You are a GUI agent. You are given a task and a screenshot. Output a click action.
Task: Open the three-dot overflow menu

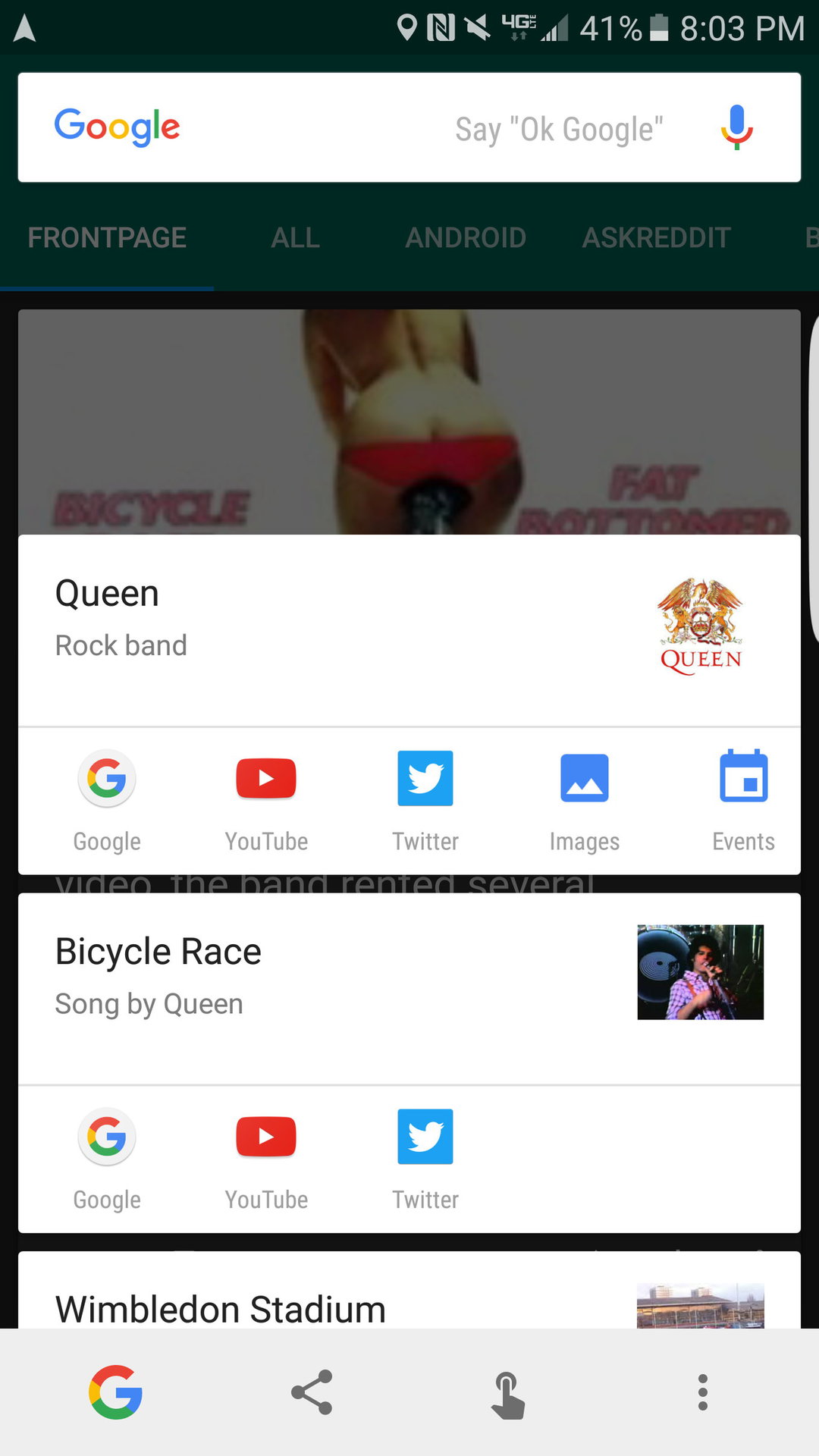[x=702, y=1392]
